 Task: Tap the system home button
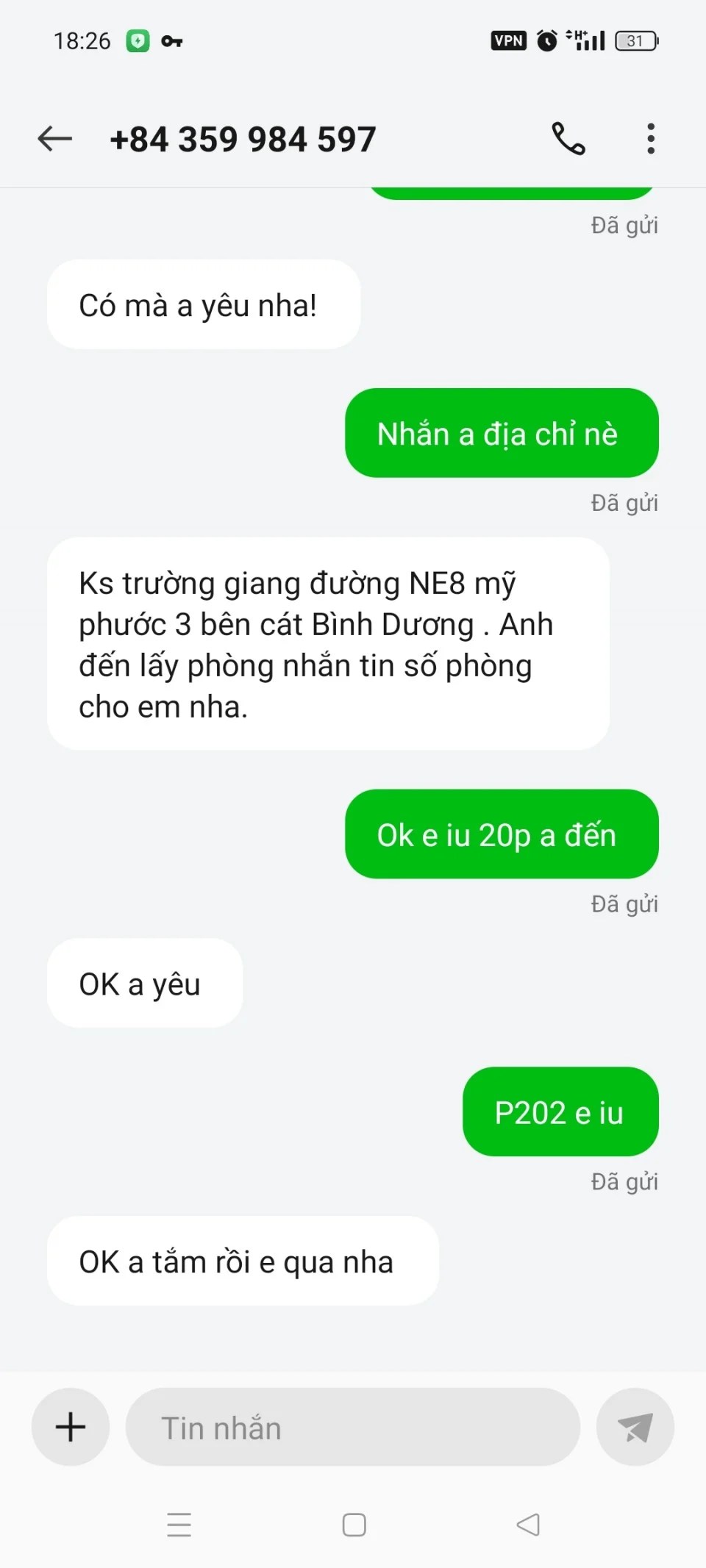(354, 1525)
